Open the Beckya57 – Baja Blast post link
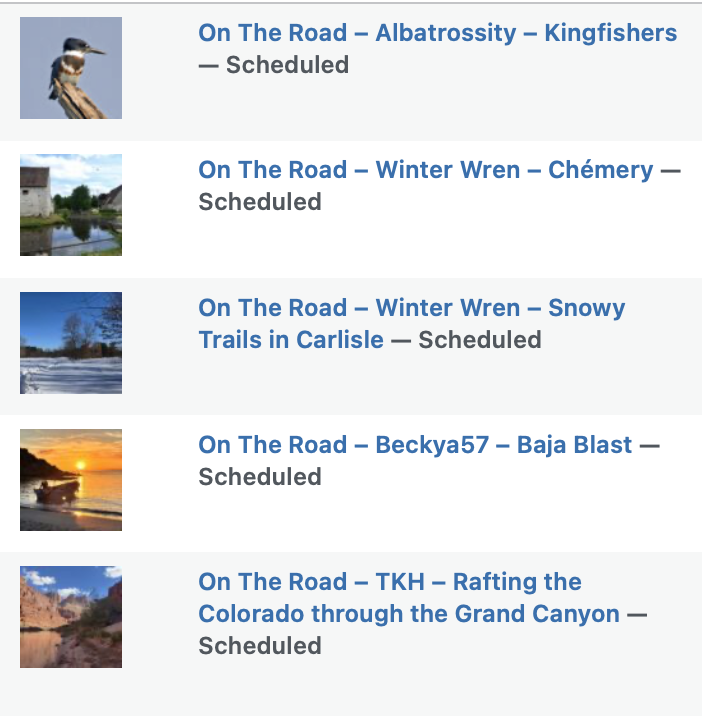Screen dimensions: 702x724 click(415, 445)
